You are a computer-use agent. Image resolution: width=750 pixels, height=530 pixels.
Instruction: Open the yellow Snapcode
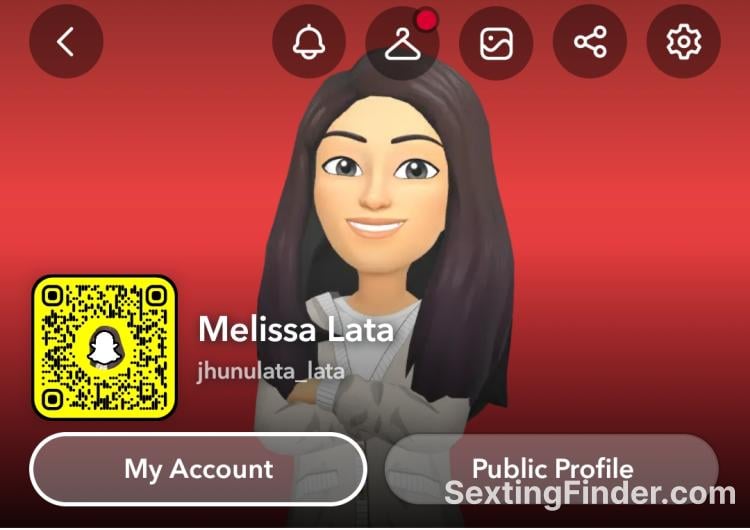point(104,347)
